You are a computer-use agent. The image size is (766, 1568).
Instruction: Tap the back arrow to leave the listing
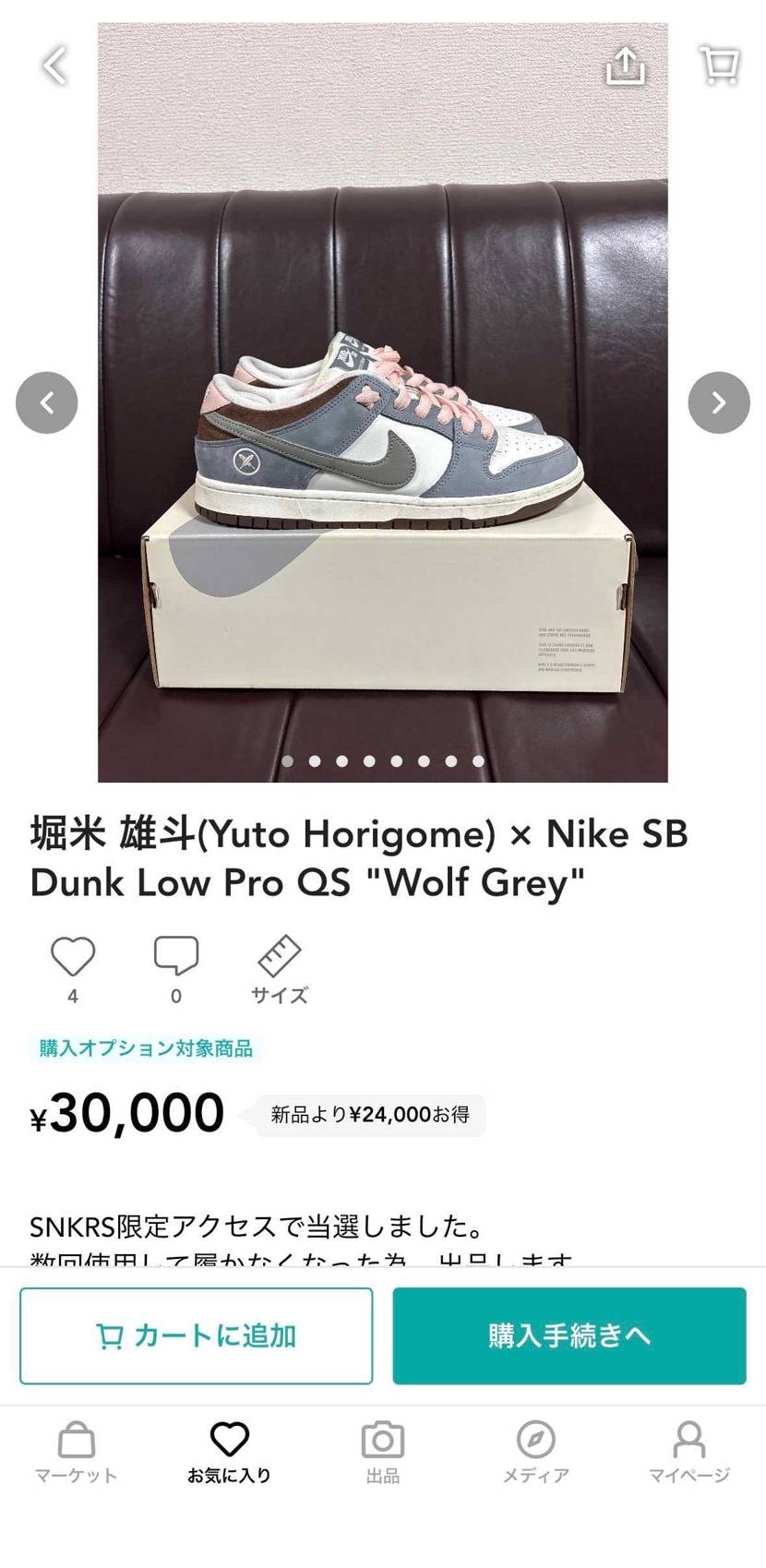[x=53, y=65]
